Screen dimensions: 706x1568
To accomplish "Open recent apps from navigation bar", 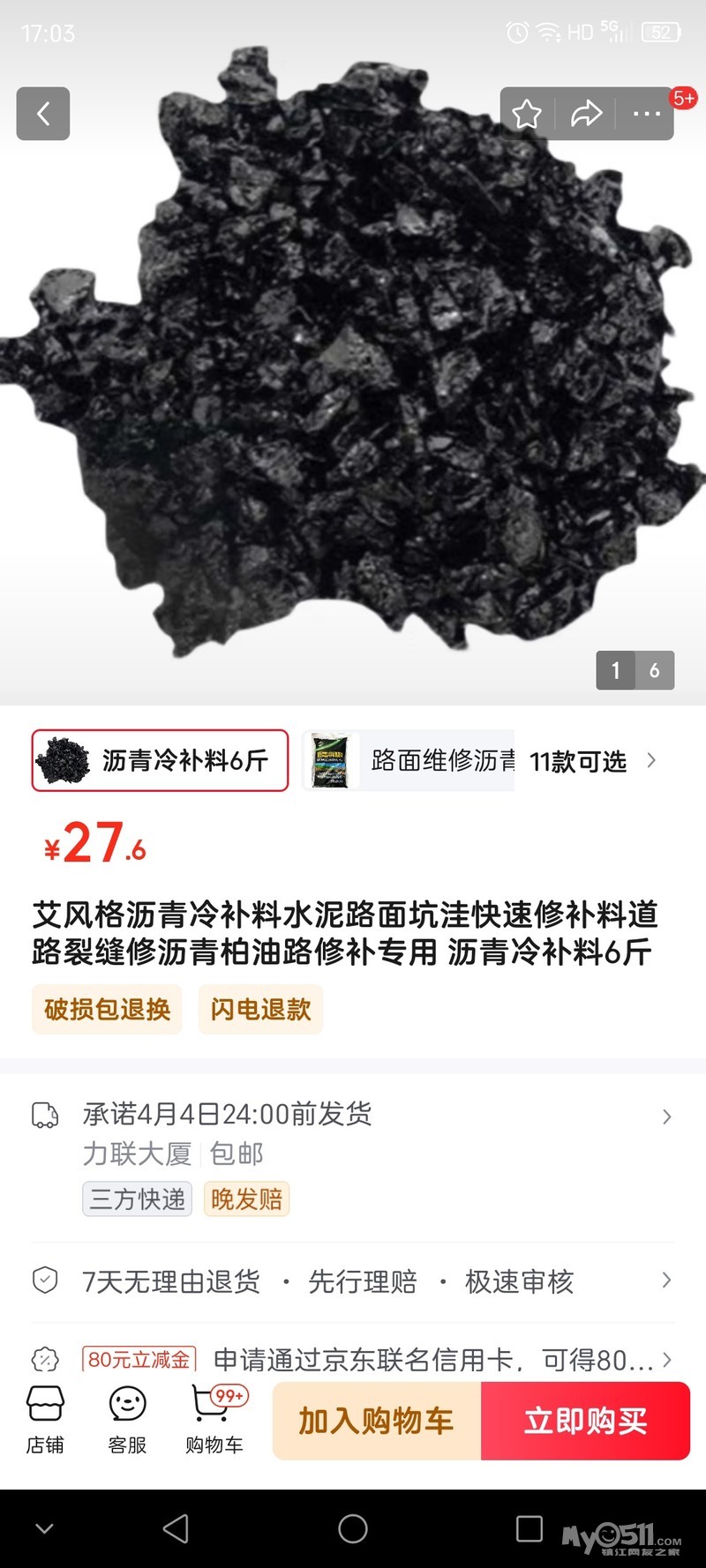I will point(529,1528).
